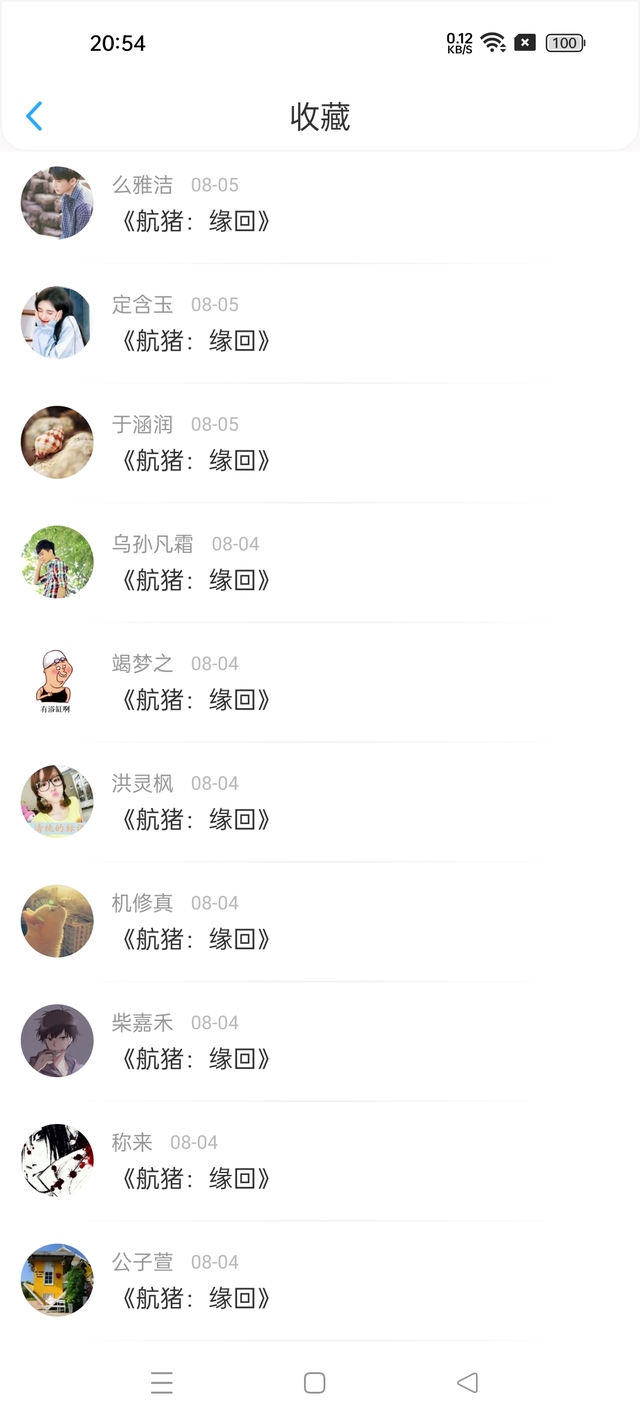
Task: View the entry from 称来
Action: pyautogui.click(x=196, y=1179)
